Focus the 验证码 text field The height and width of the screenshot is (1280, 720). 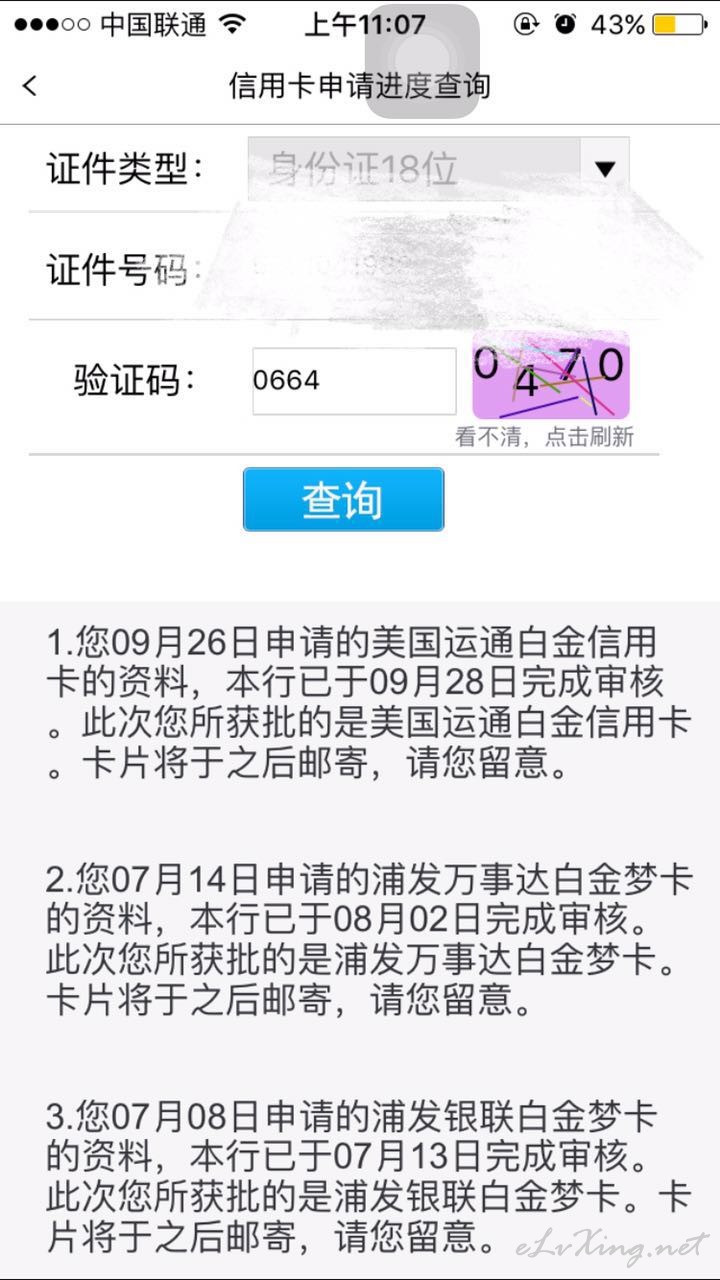[x=354, y=381]
